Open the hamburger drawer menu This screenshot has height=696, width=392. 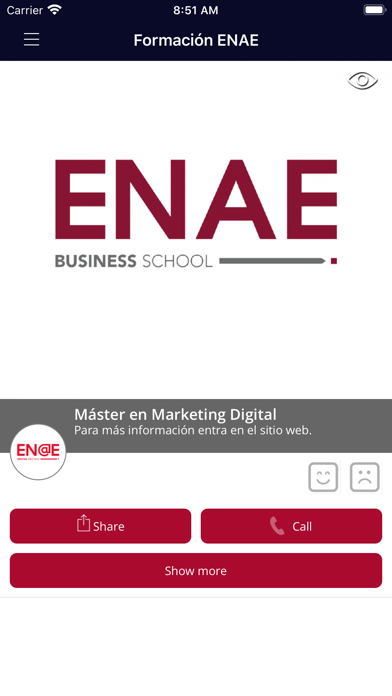[x=32, y=40]
